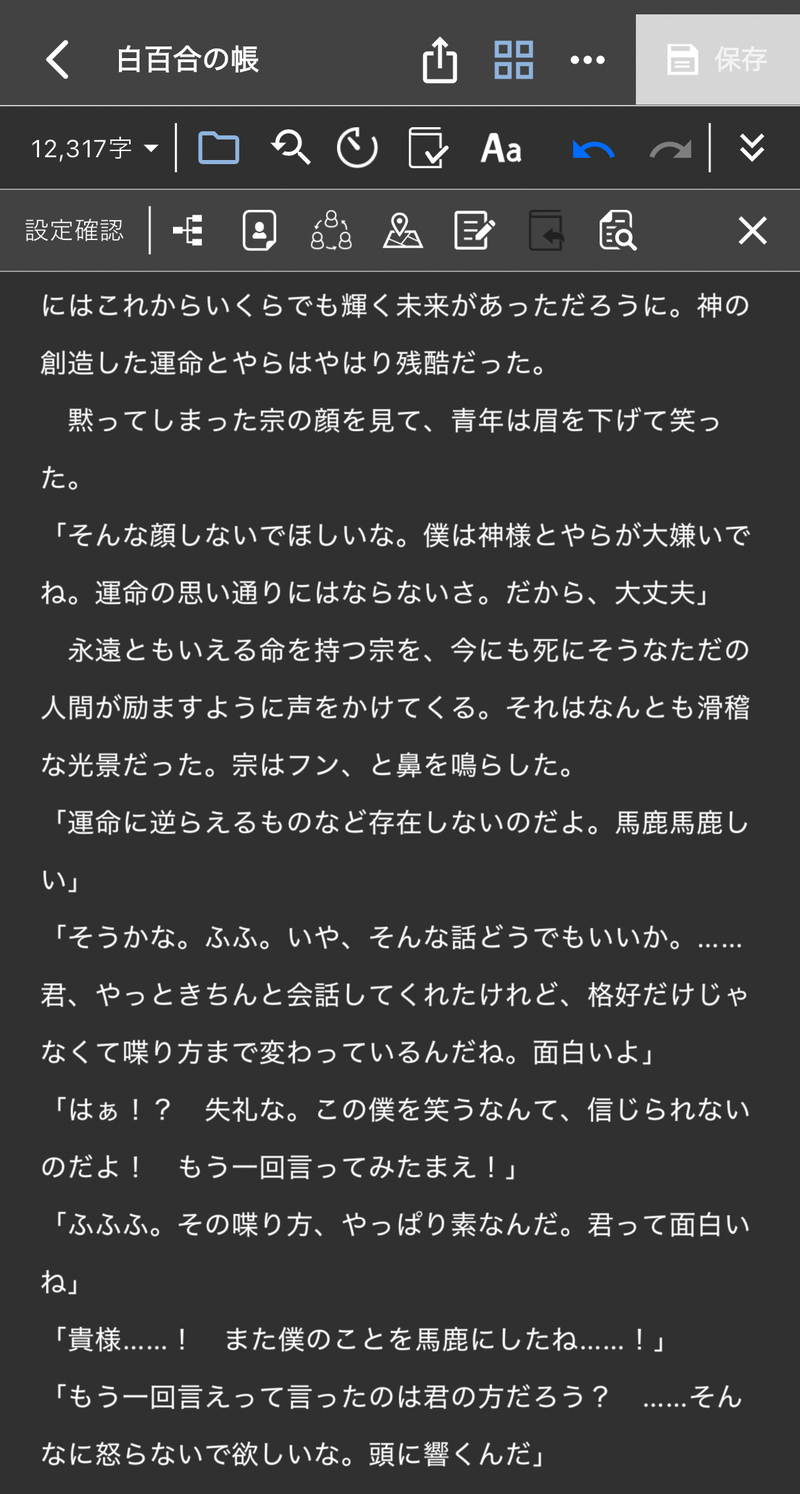Open the memo note editor icon
The width and height of the screenshot is (800, 1494).
click(474, 231)
